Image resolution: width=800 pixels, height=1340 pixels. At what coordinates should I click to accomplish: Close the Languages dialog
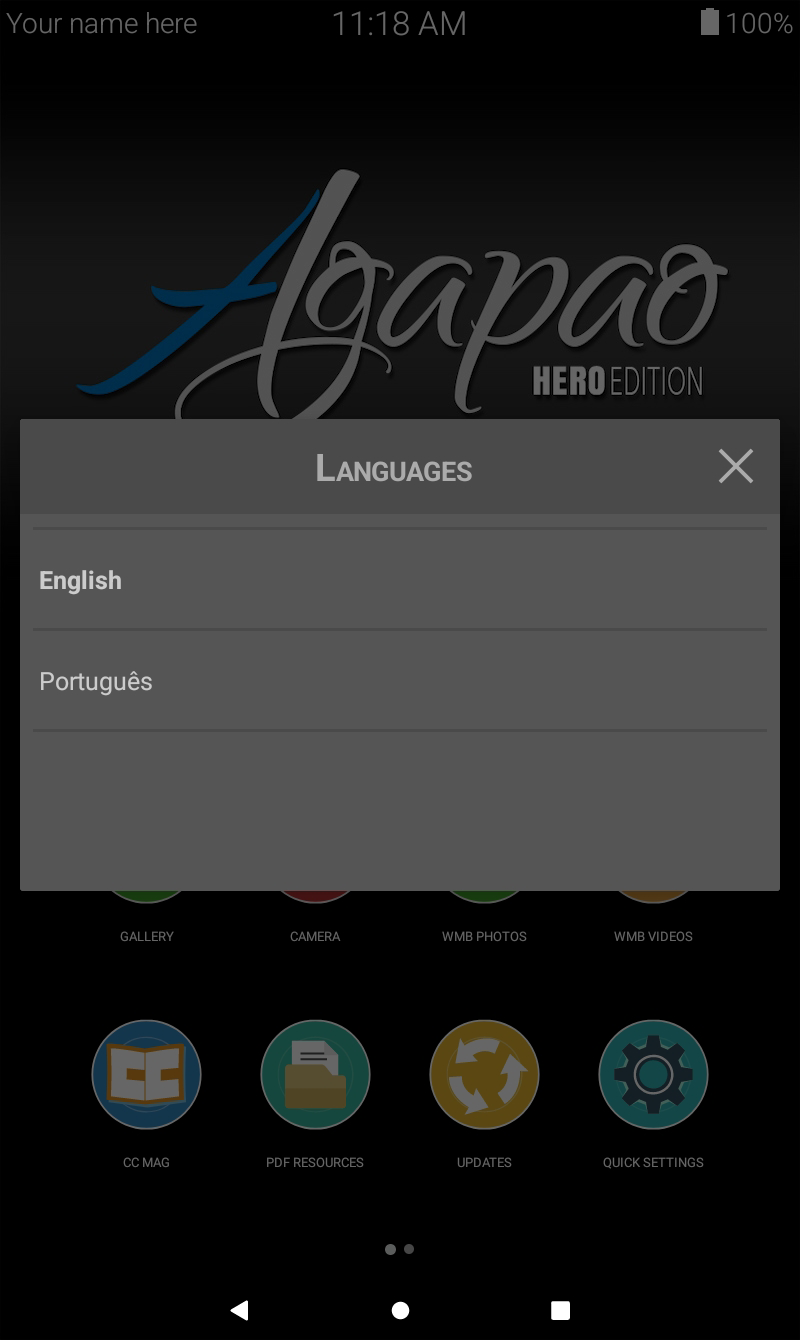(735, 466)
